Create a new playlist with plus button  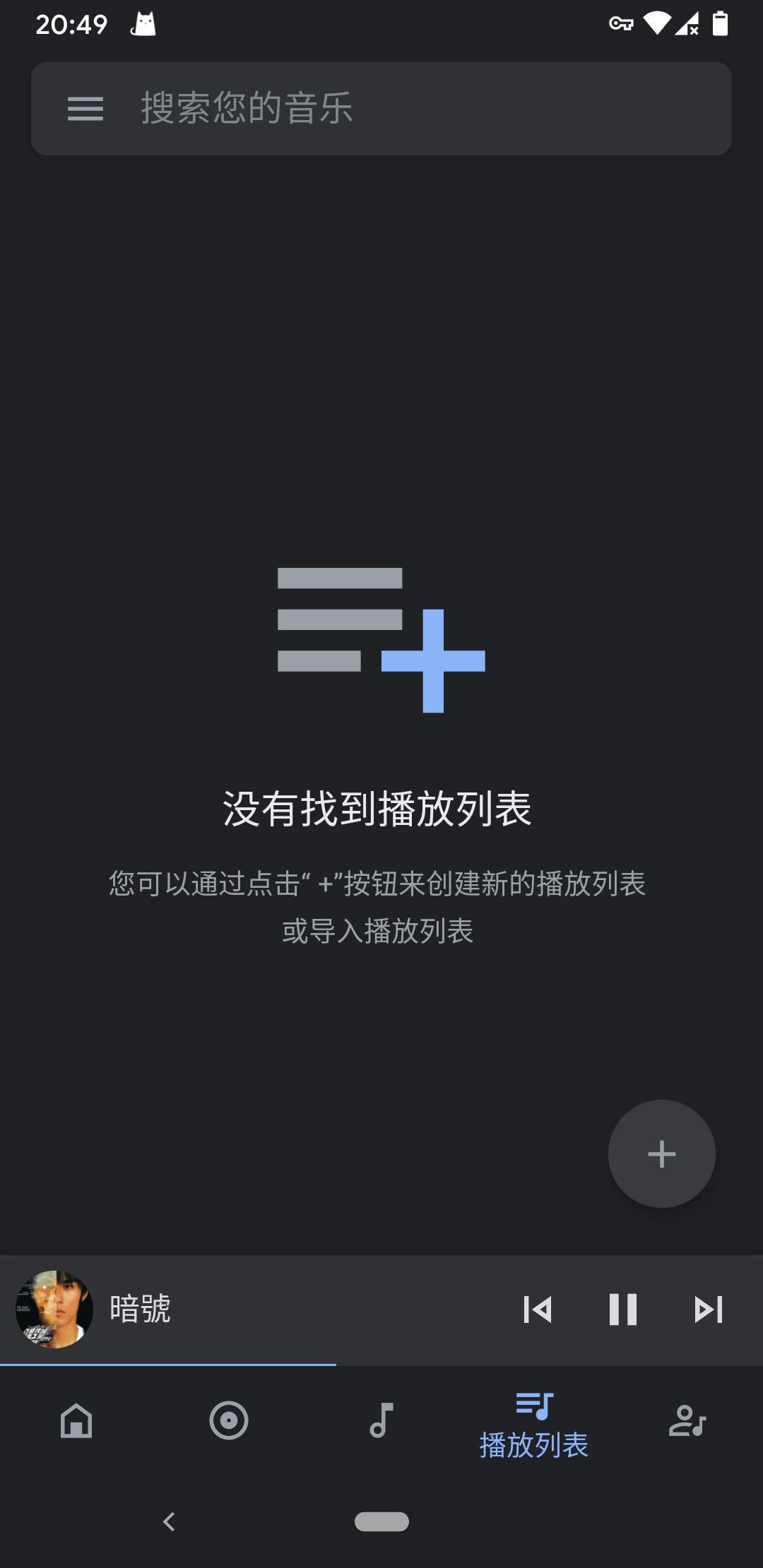661,1154
